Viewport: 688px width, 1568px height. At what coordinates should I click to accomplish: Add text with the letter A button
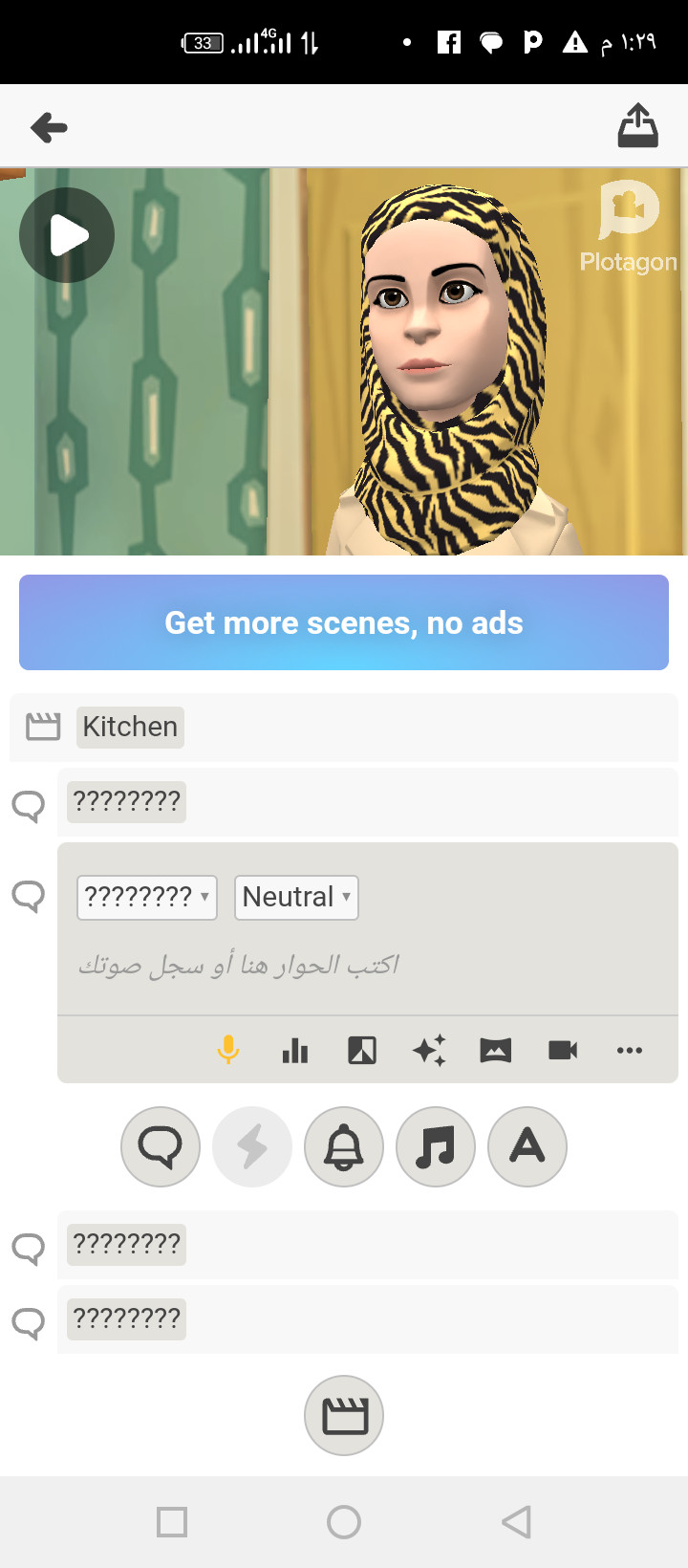tap(527, 1146)
